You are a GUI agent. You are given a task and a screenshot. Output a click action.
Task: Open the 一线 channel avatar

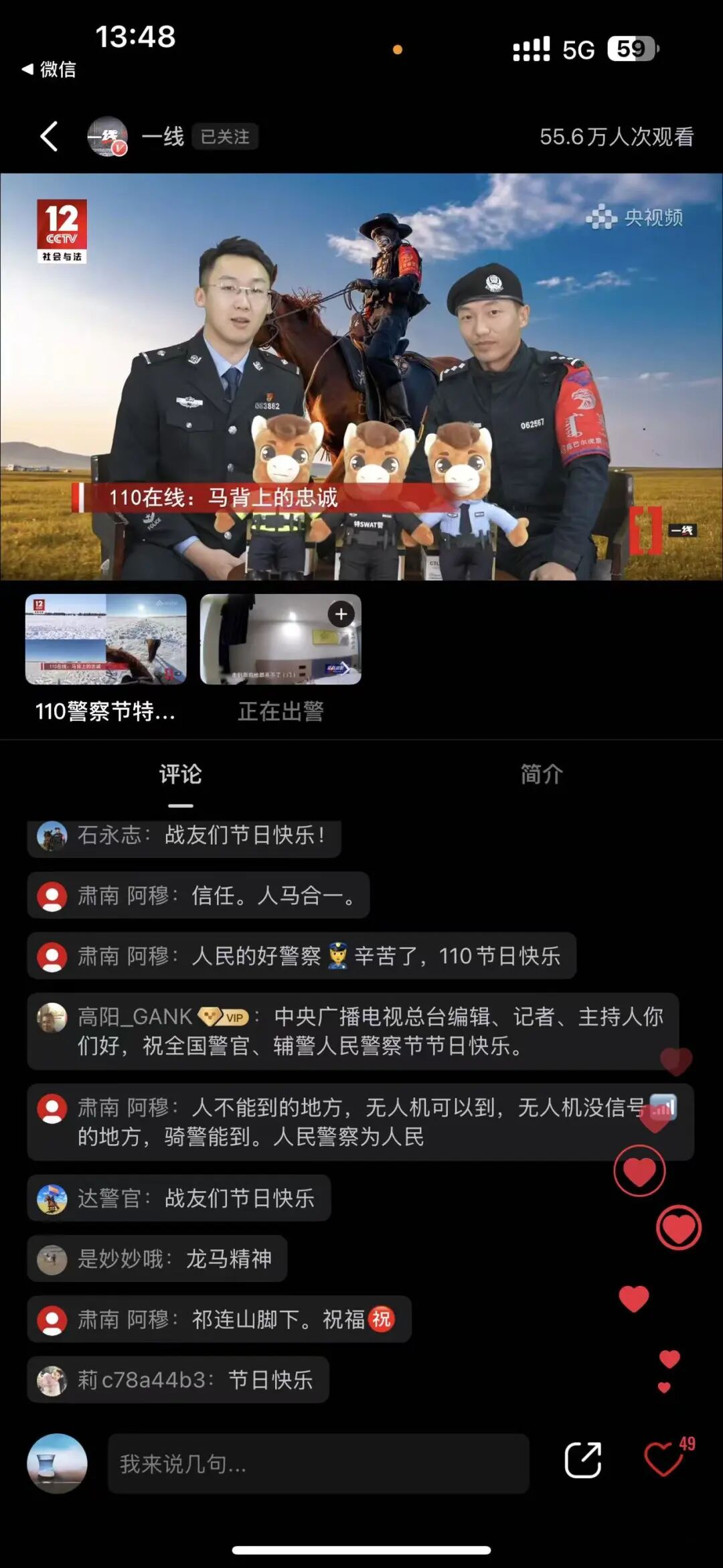pos(107,137)
